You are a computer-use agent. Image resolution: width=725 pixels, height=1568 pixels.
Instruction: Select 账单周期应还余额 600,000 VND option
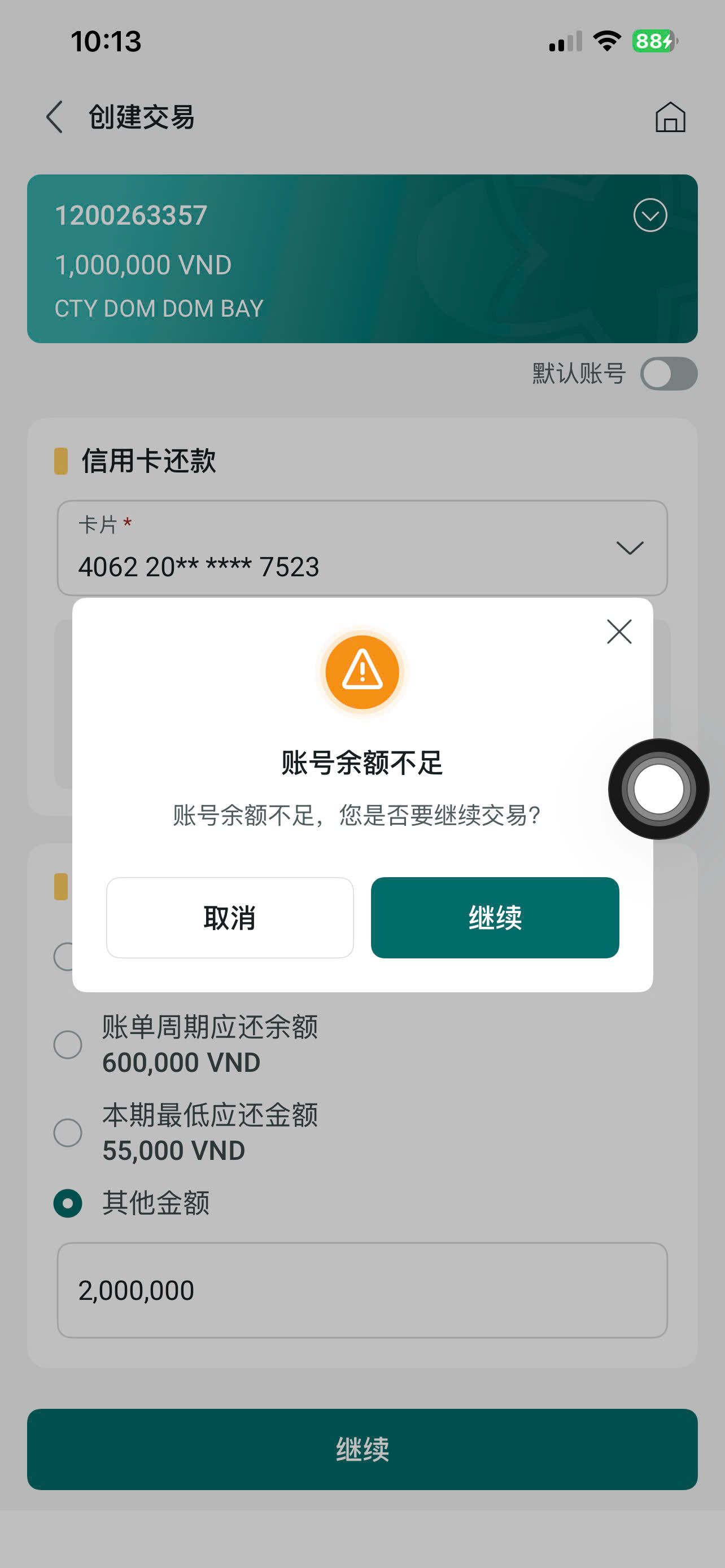point(68,1045)
